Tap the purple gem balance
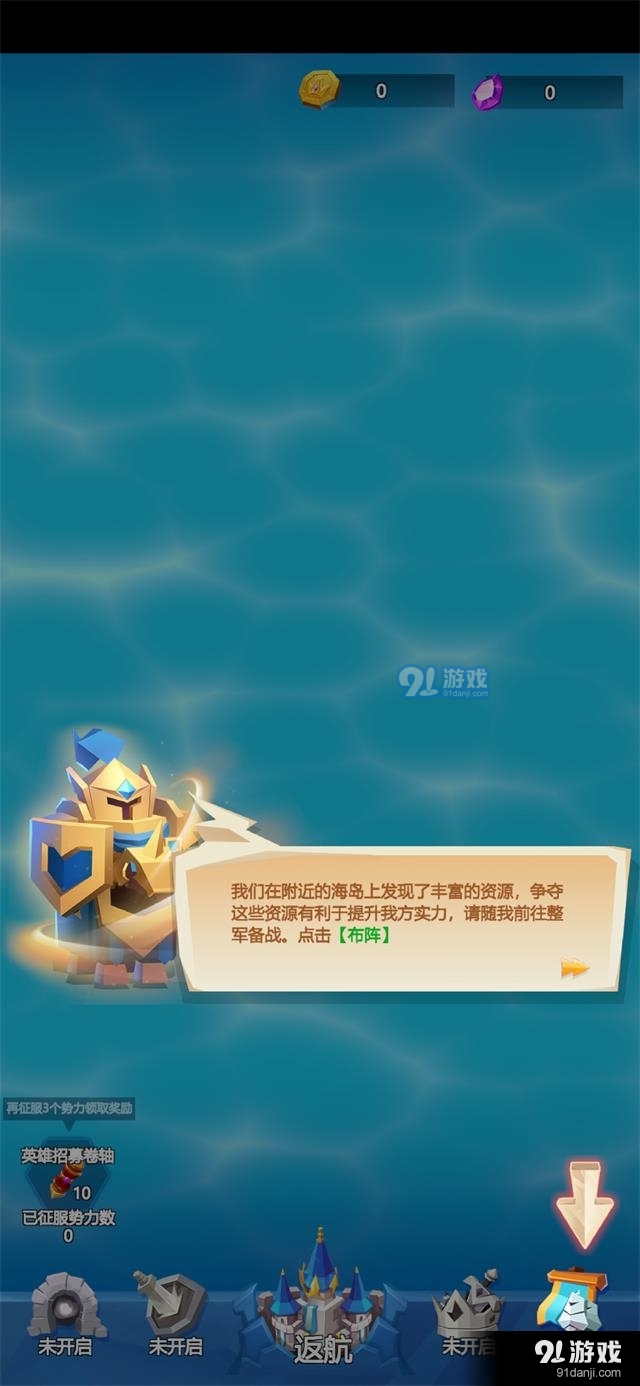640x1386 pixels. [546, 92]
